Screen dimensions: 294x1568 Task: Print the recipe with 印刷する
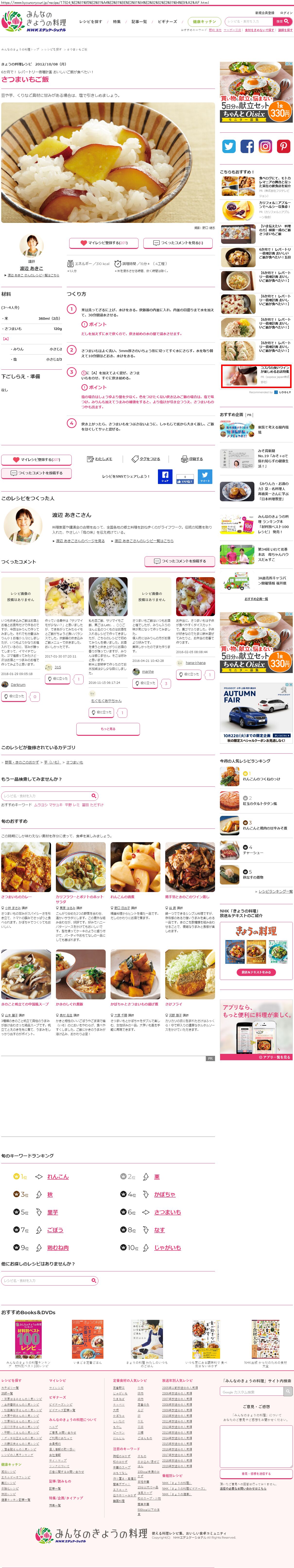point(192,459)
